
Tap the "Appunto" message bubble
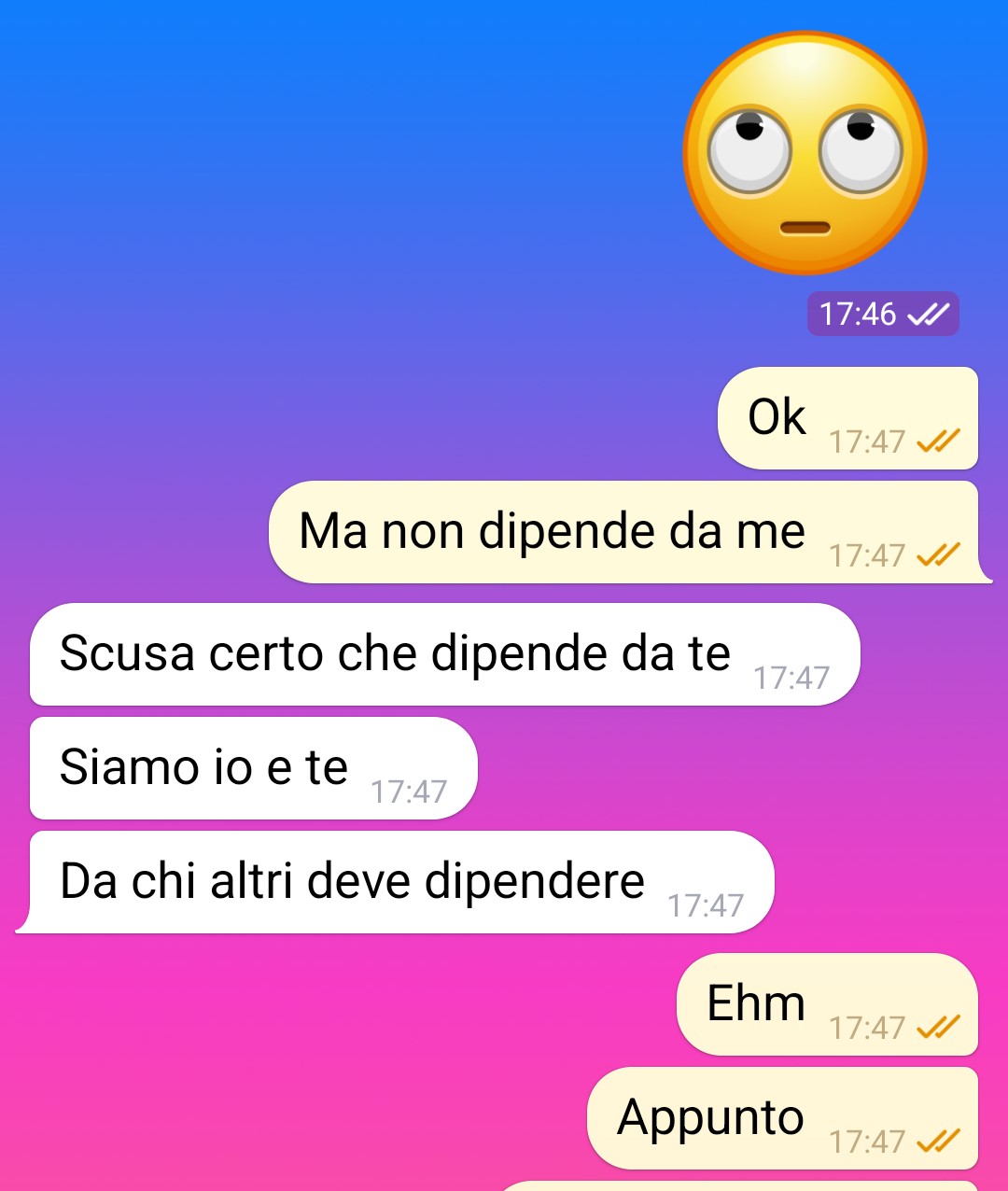coord(781,1119)
